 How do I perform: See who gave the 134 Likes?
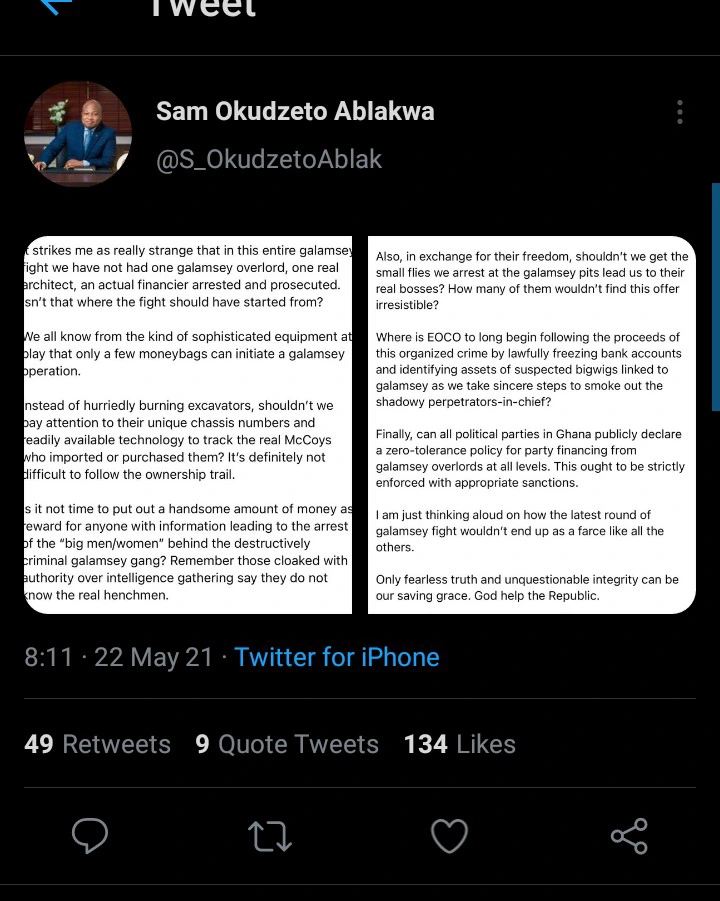click(459, 744)
